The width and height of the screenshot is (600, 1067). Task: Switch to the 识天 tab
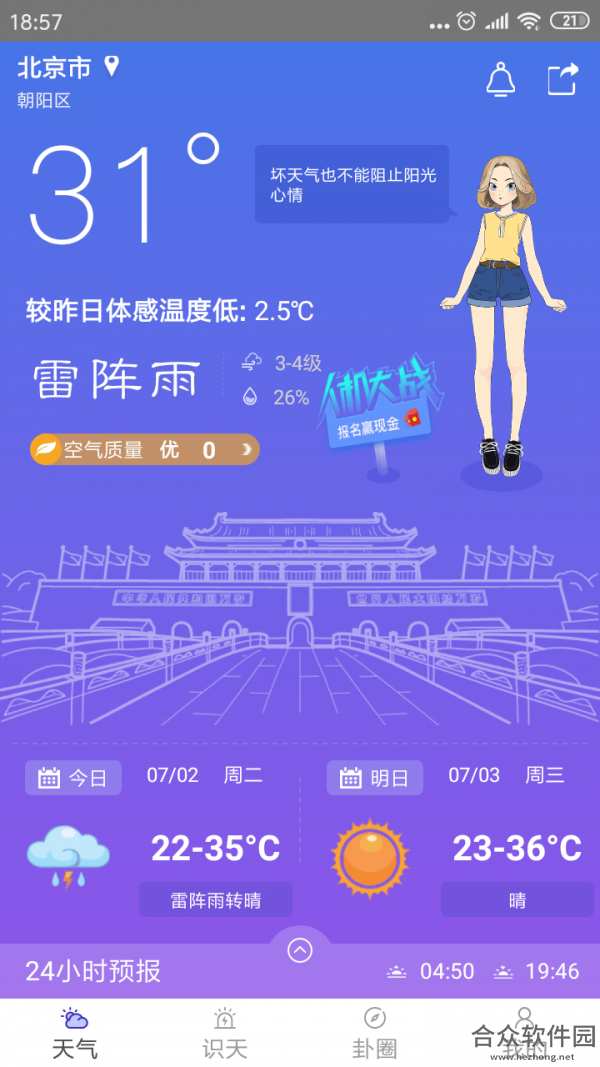point(224,1033)
